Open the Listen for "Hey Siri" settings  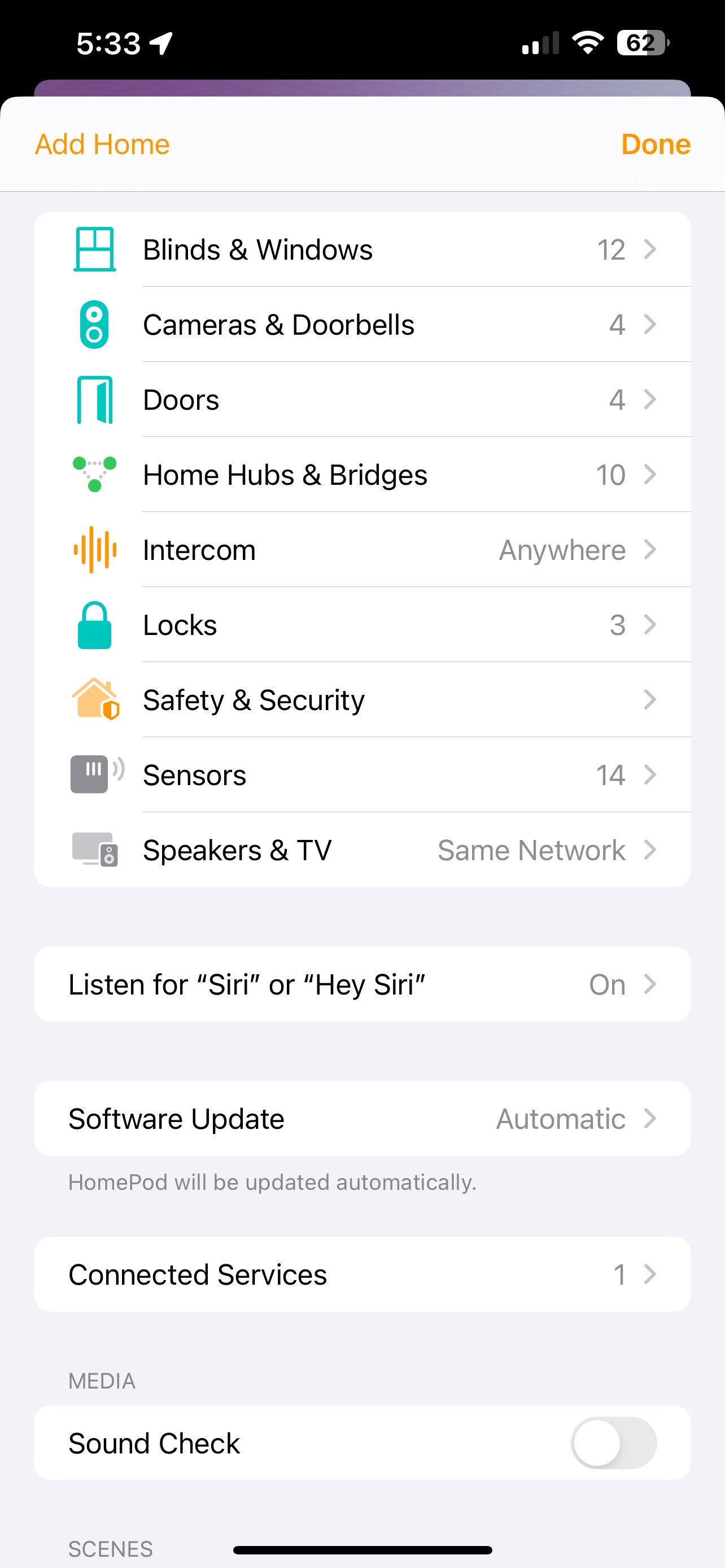[362, 984]
